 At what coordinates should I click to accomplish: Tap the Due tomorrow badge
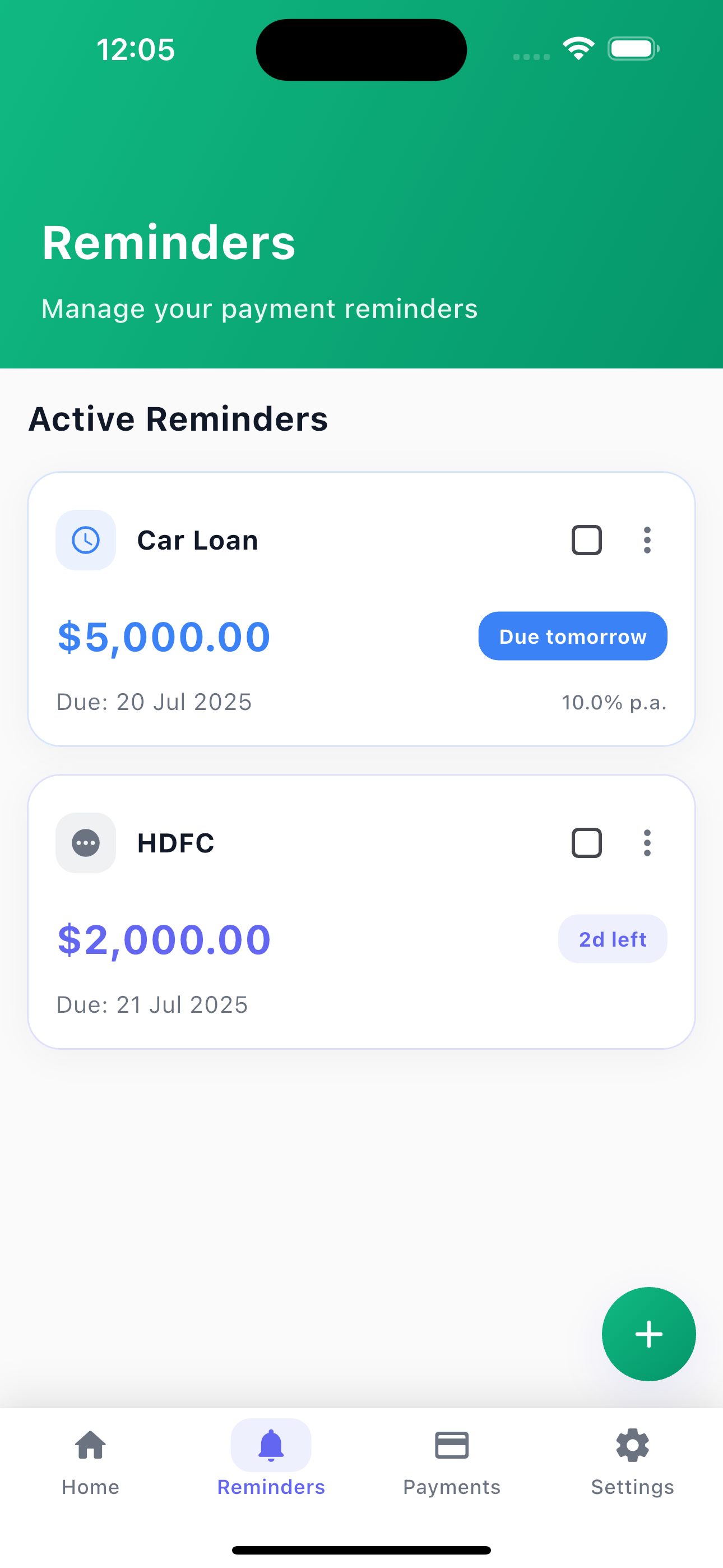point(572,636)
